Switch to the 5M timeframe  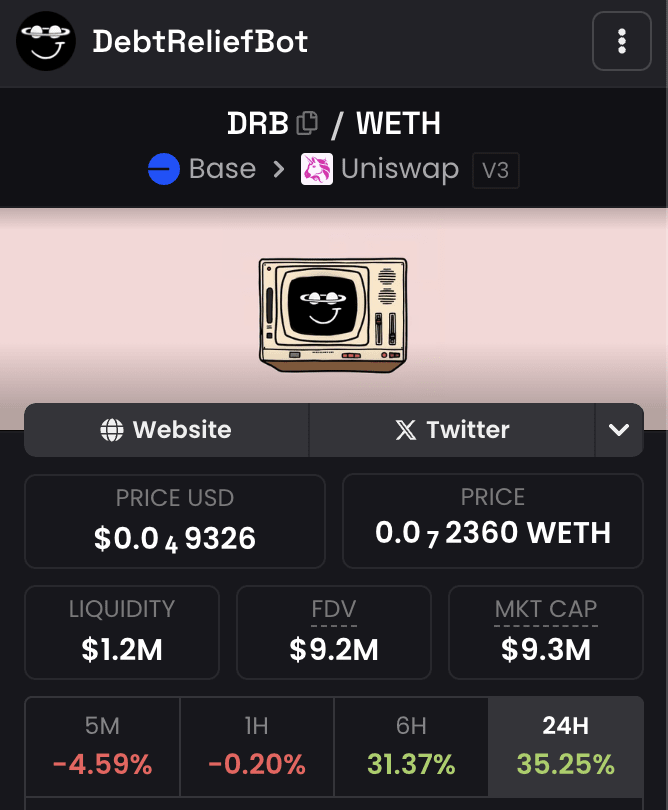click(102, 747)
